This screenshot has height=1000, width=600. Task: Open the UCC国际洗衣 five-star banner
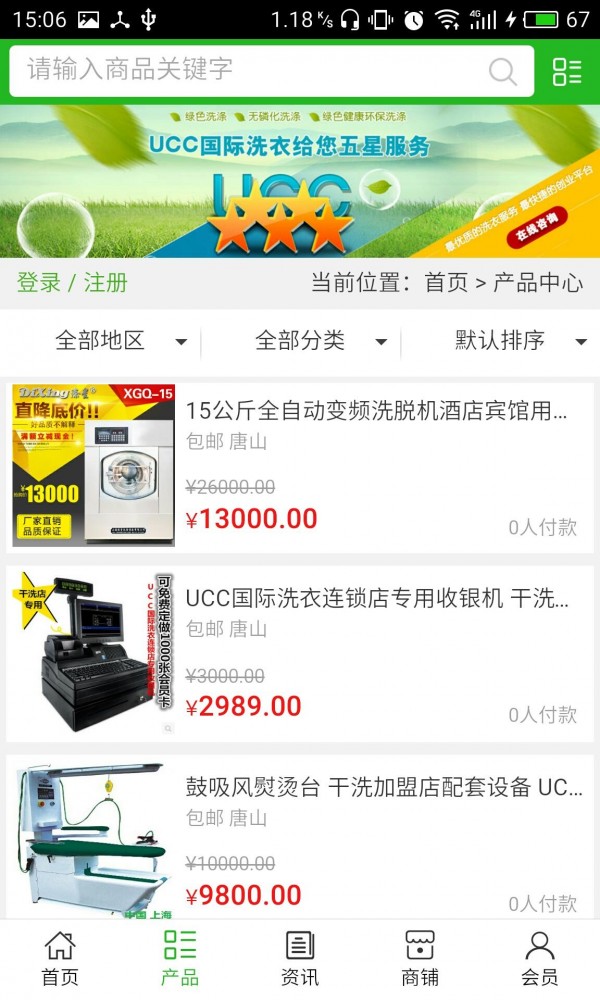[x=300, y=181]
